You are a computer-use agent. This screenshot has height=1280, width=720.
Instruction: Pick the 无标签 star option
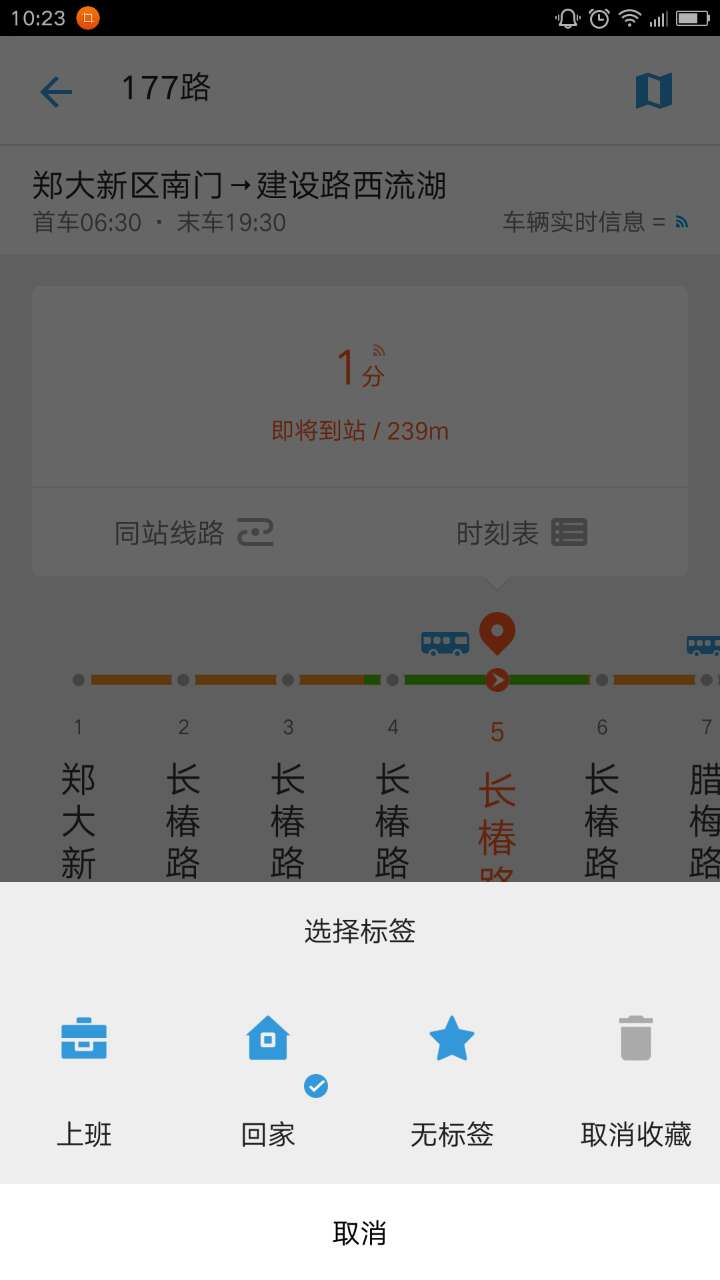452,1080
